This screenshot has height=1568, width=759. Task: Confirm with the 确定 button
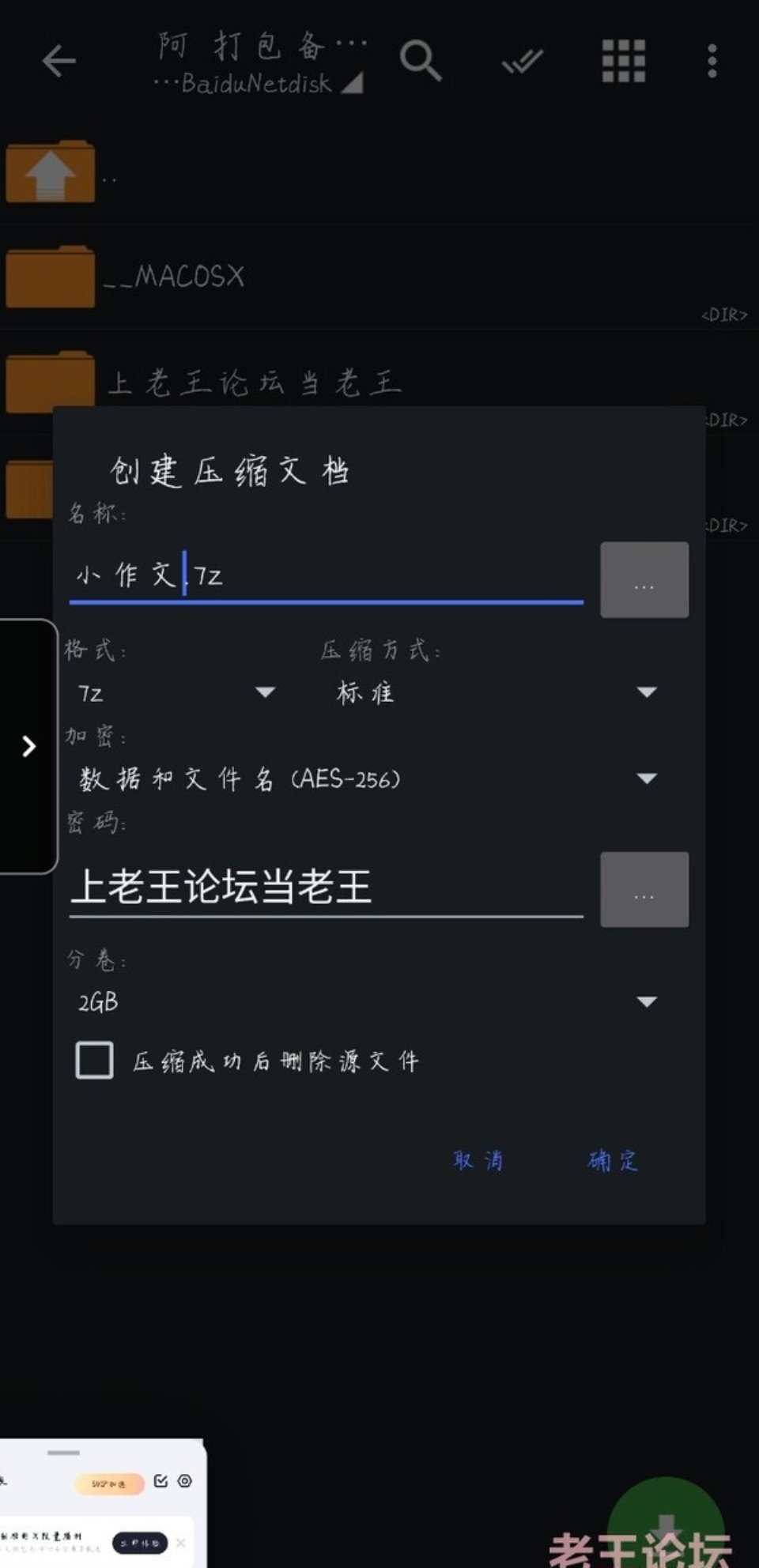click(613, 1160)
